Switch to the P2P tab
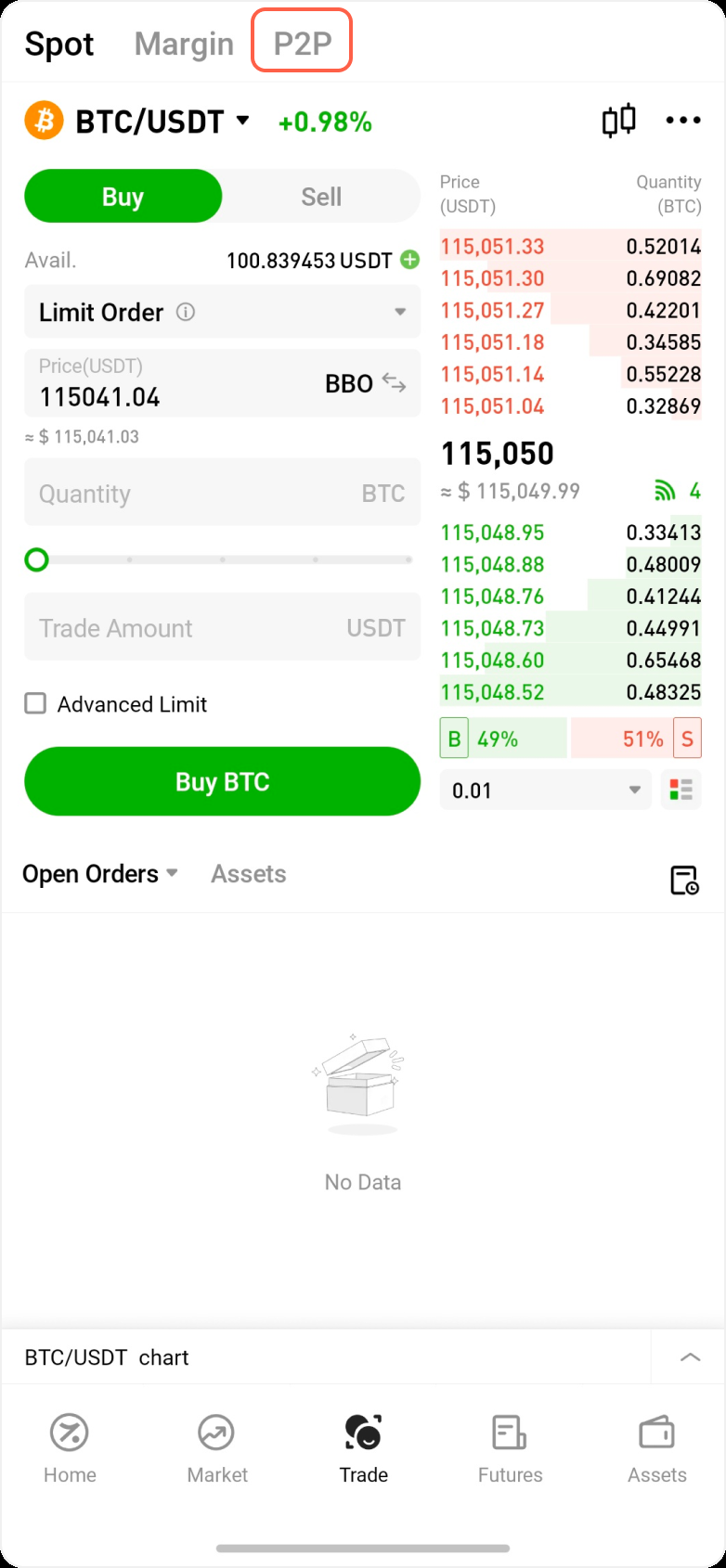This screenshot has width=726, height=1568. [302, 43]
